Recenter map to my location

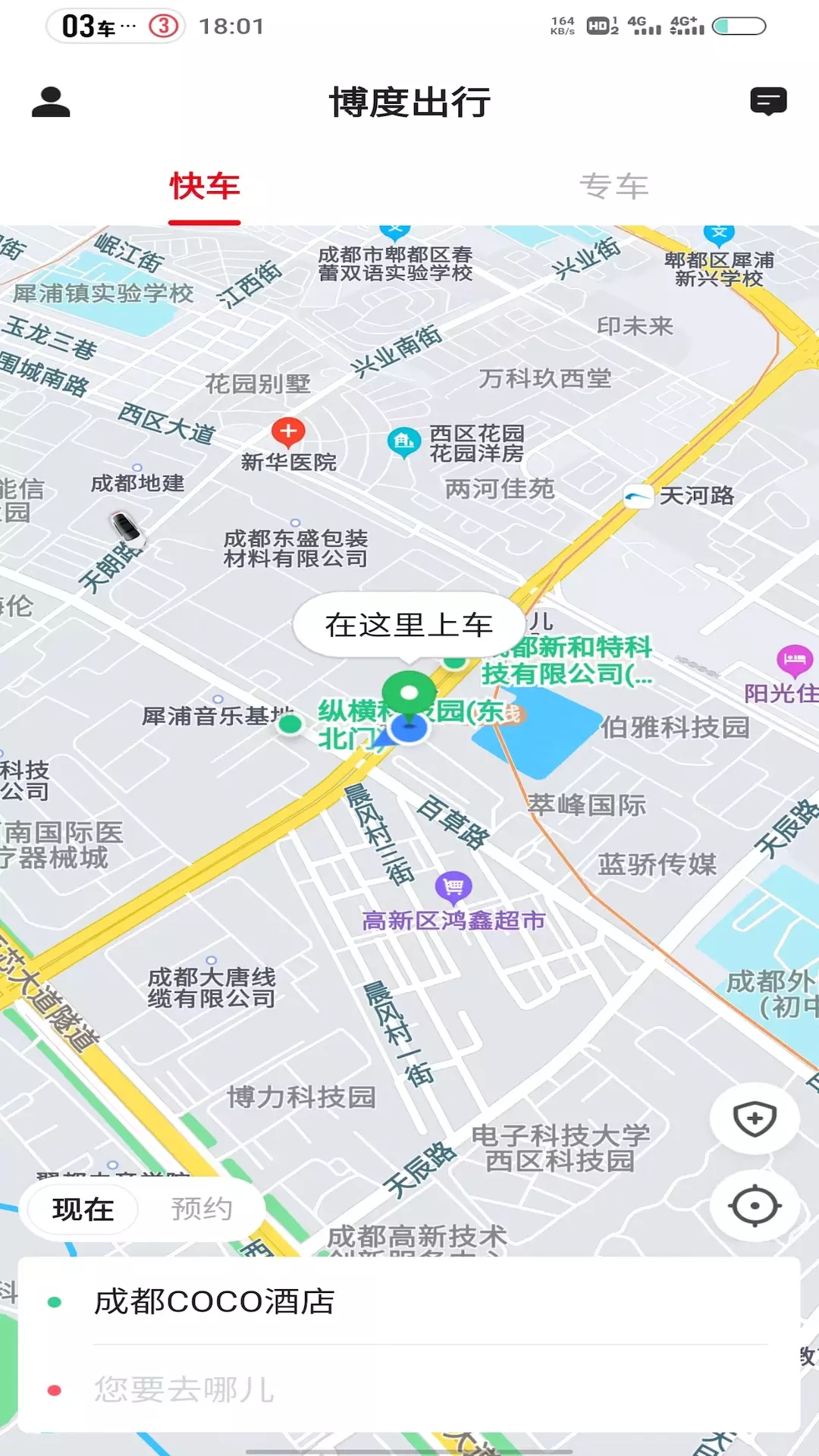coord(755,1206)
